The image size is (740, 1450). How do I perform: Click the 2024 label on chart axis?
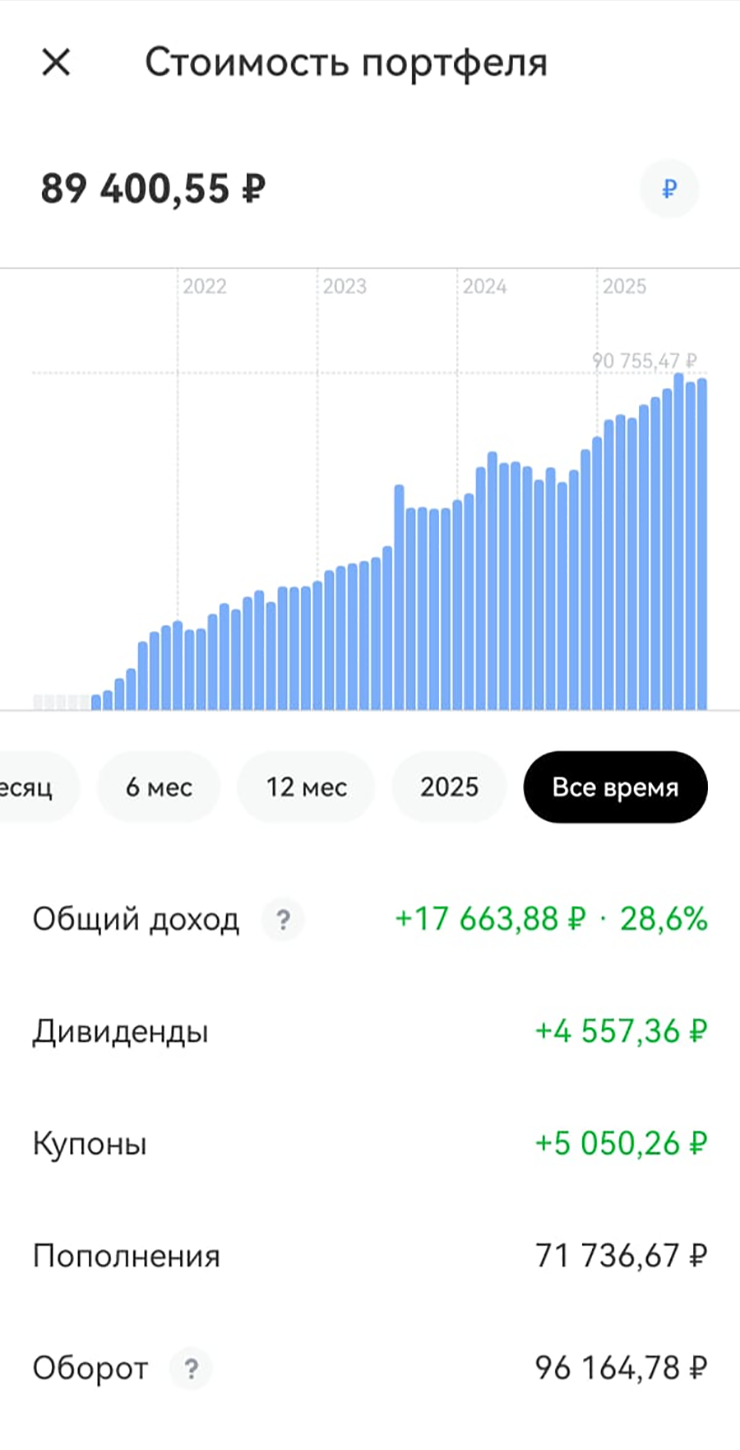(x=485, y=286)
